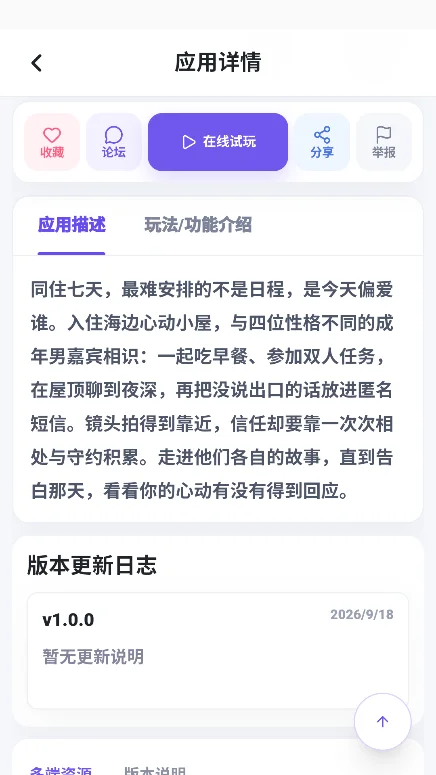Report this app with 举报
The image size is (436, 775).
pyautogui.click(x=384, y=142)
